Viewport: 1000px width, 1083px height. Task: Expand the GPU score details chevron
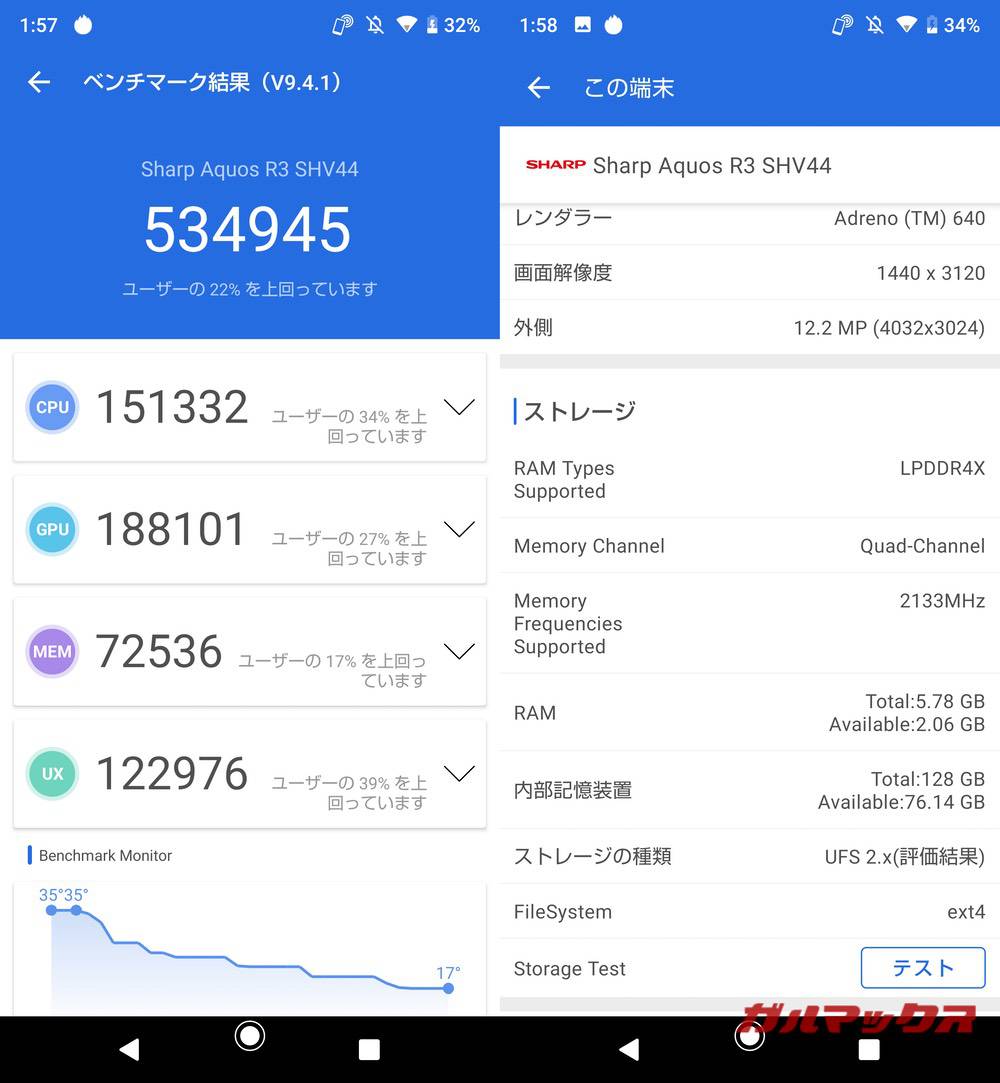(x=459, y=529)
